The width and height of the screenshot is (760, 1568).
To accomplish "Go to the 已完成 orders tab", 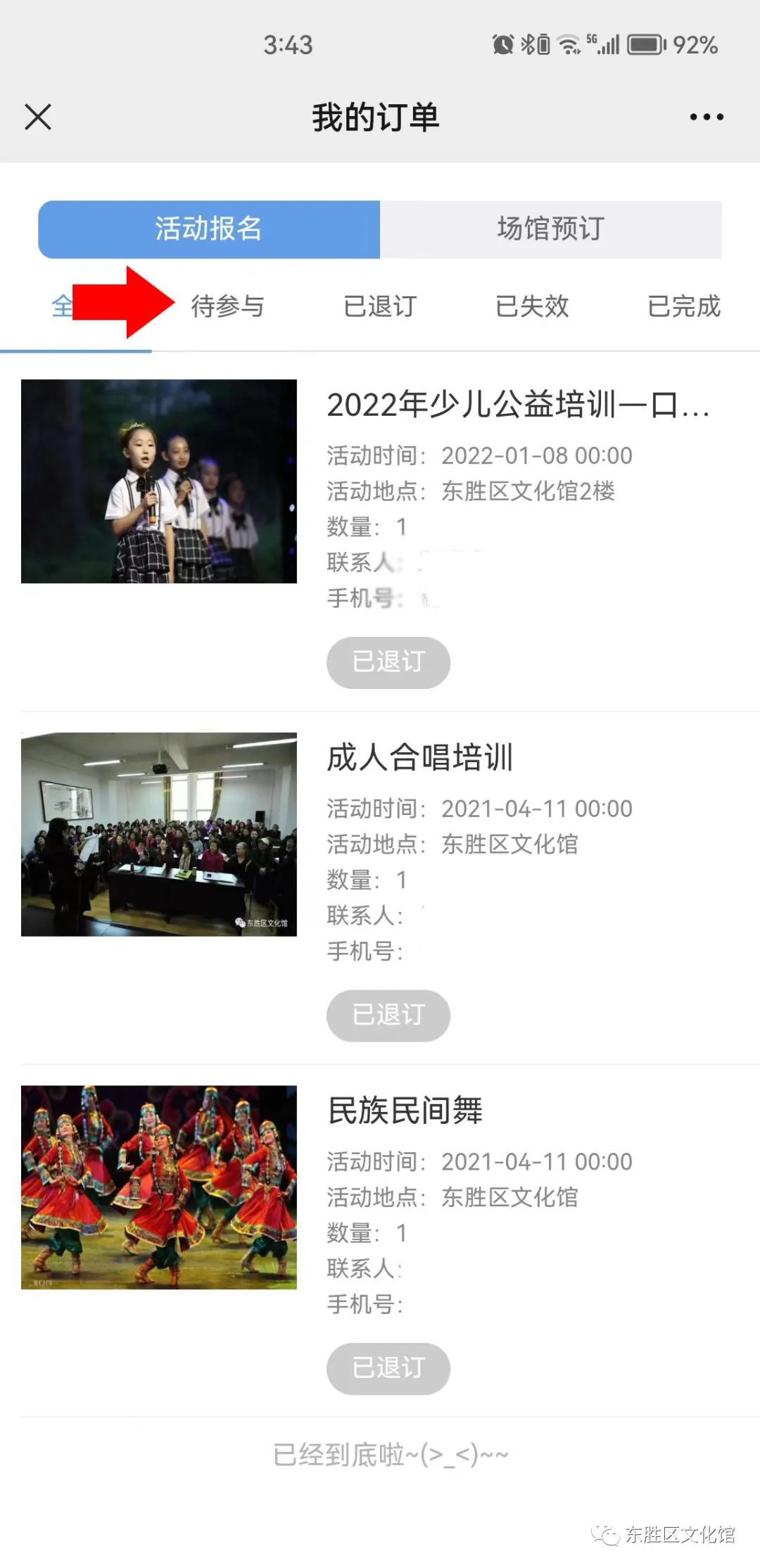I will point(684,307).
